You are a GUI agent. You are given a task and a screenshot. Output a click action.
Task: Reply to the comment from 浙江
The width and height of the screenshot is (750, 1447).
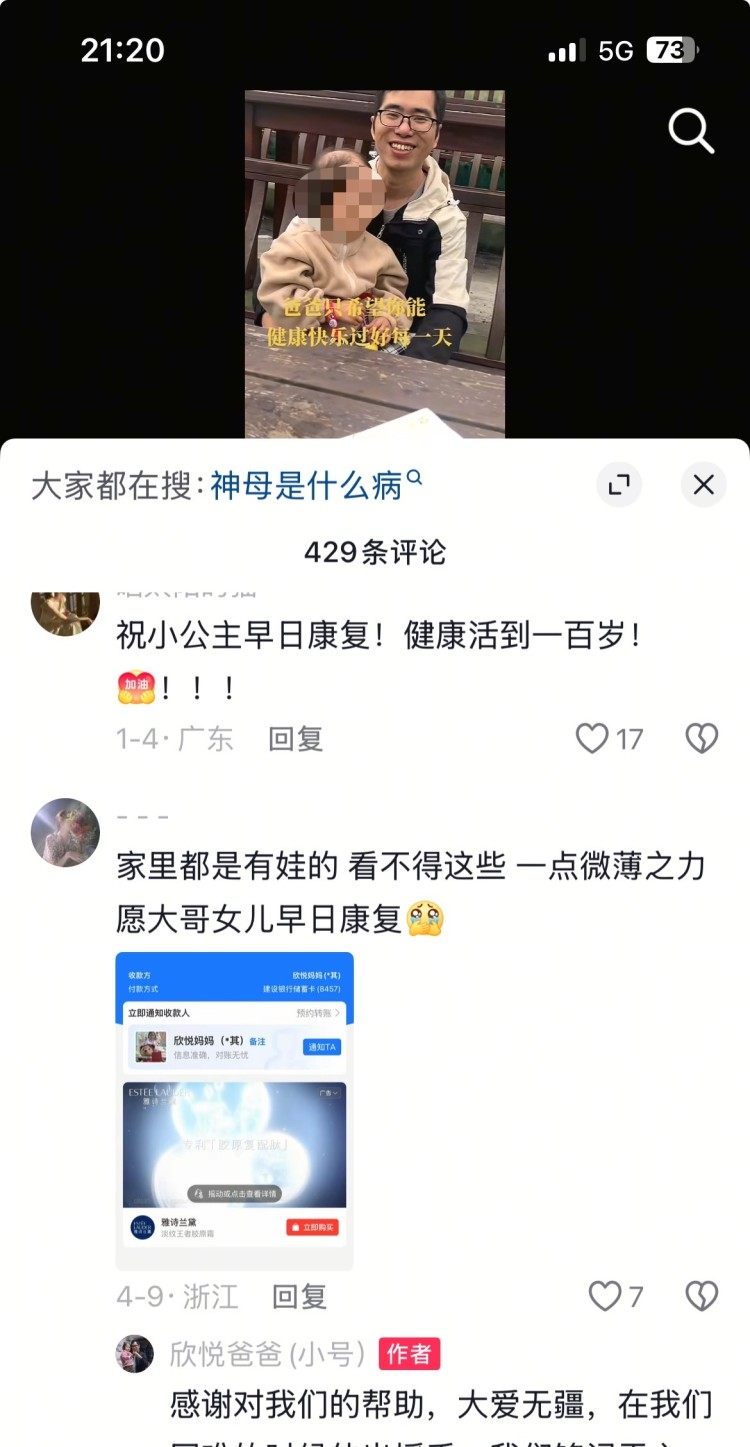click(299, 1297)
